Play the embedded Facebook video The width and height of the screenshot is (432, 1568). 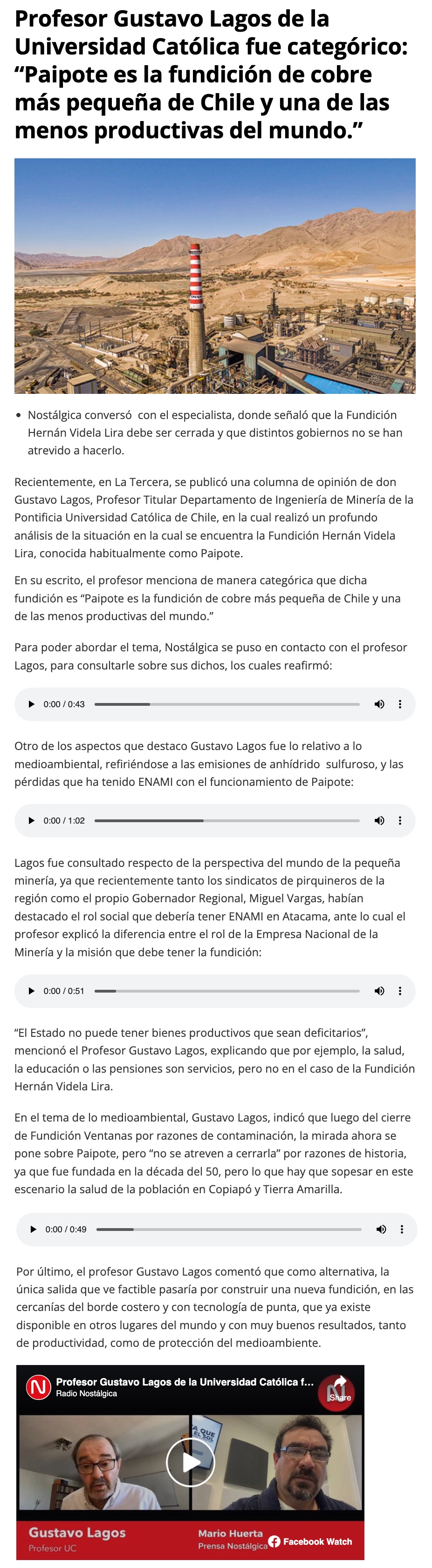pyautogui.click(x=191, y=1462)
